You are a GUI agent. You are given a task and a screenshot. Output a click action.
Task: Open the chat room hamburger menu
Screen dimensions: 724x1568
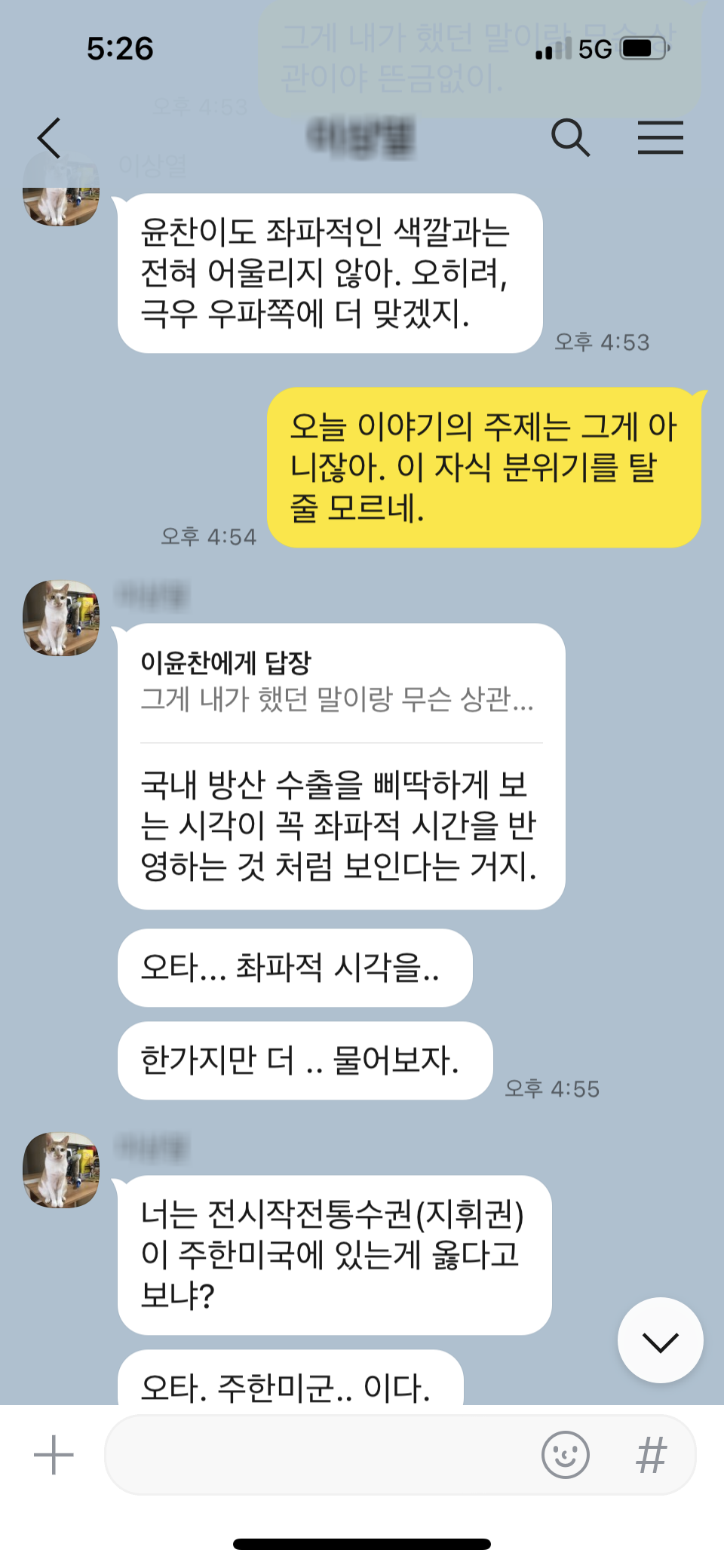tap(660, 138)
